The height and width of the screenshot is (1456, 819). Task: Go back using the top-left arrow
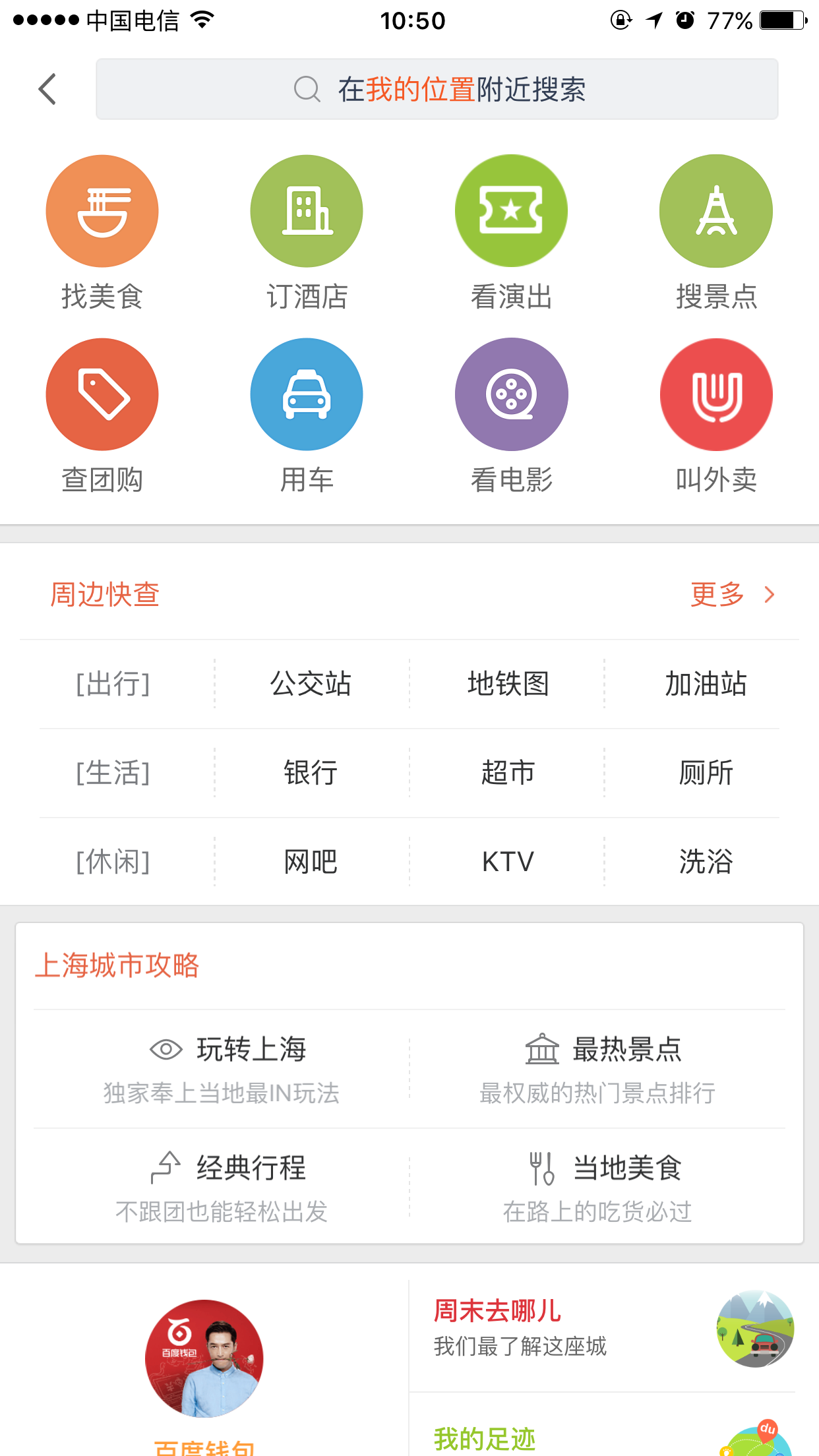[x=47, y=89]
